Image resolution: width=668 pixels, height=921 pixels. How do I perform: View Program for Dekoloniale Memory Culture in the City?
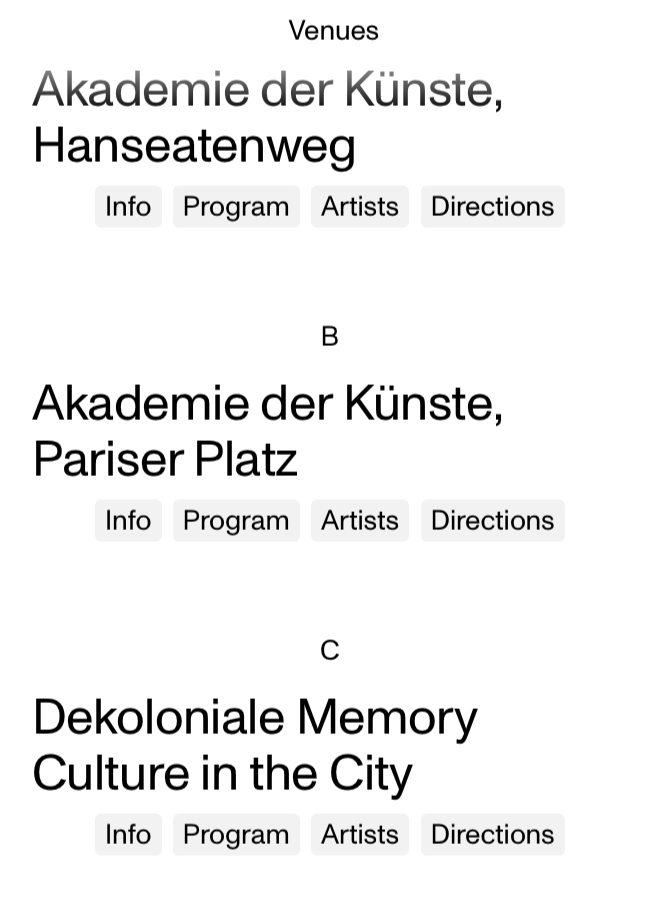(x=236, y=835)
